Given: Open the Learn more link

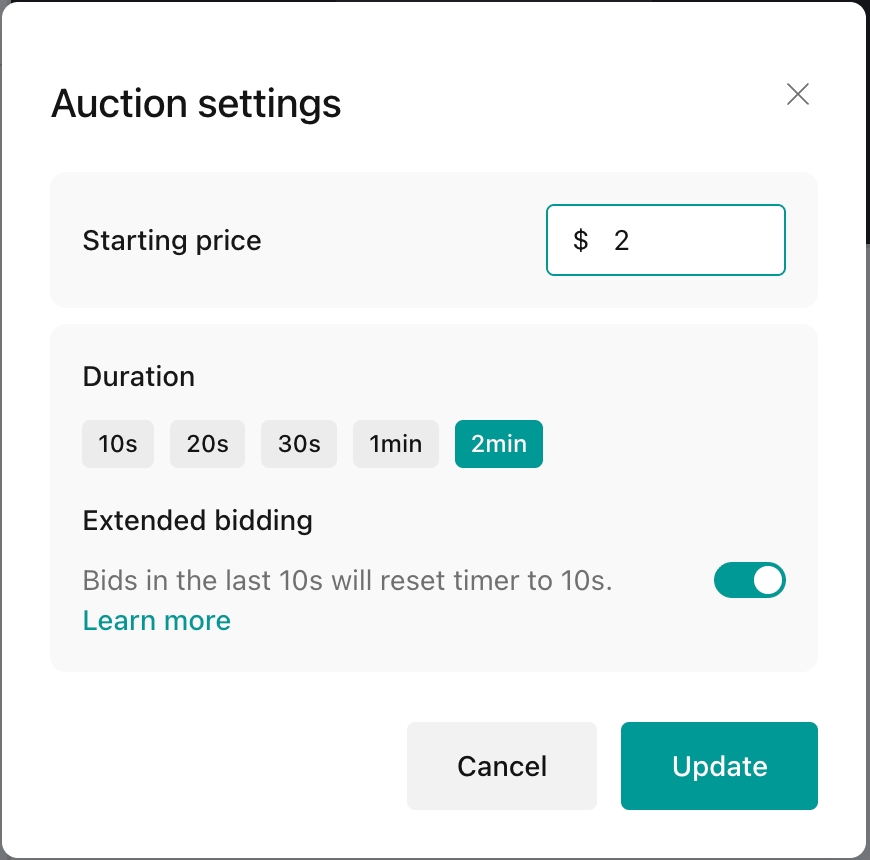Looking at the screenshot, I should pos(156,620).
